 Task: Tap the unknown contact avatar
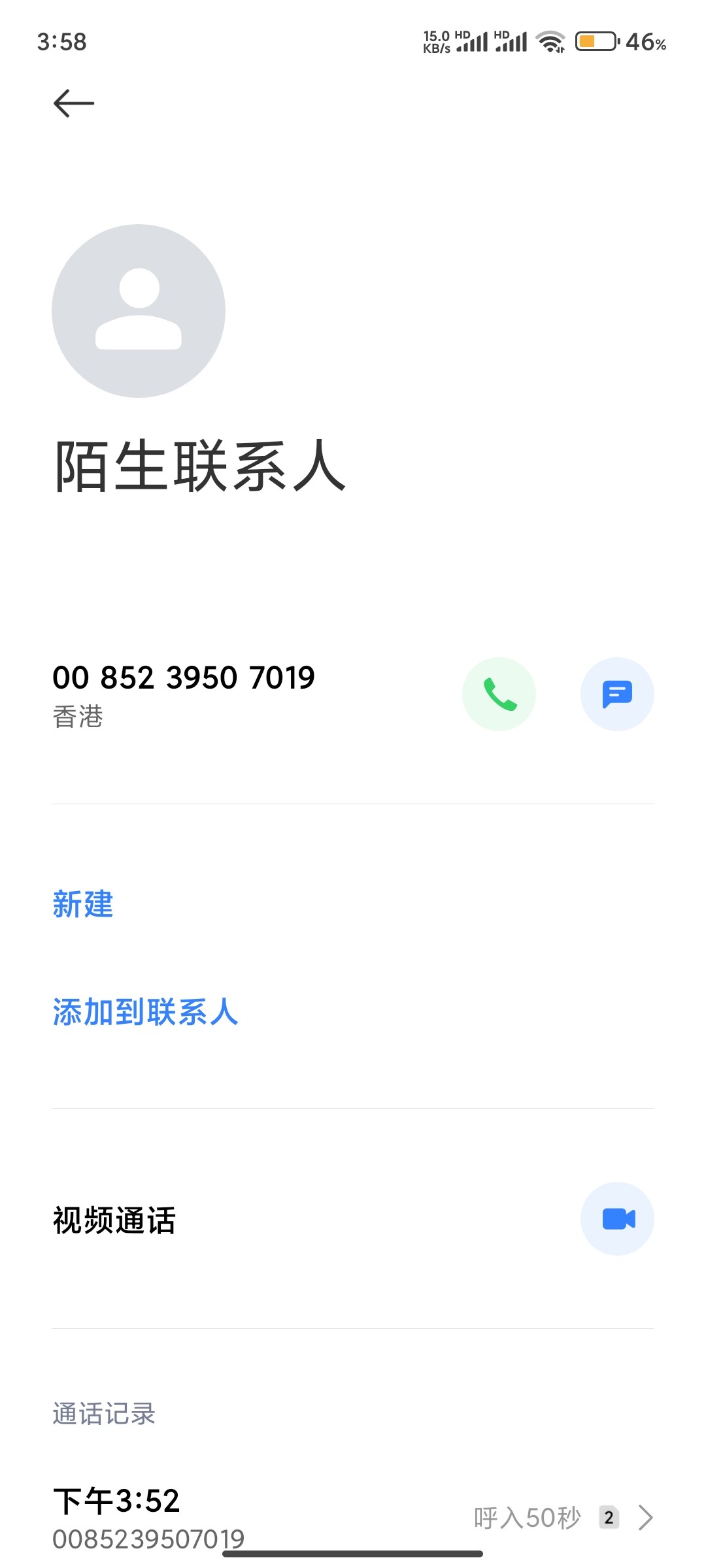point(139,311)
